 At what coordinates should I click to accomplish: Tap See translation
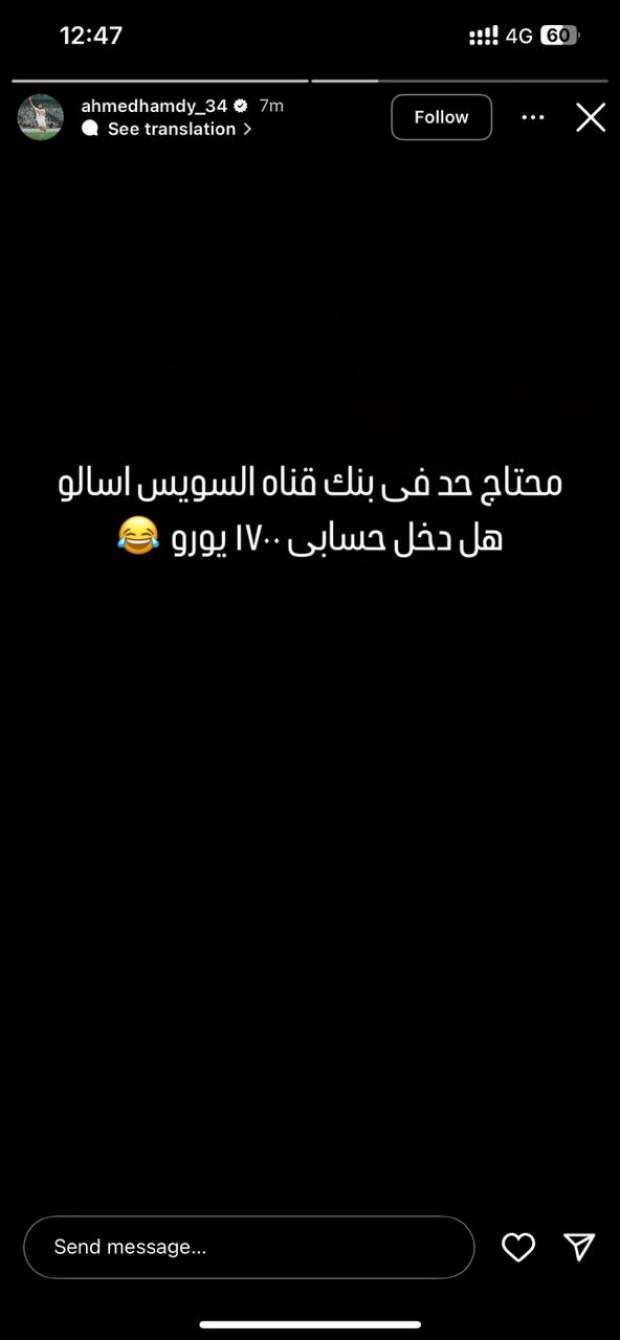pyautogui.click(x=170, y=129)
